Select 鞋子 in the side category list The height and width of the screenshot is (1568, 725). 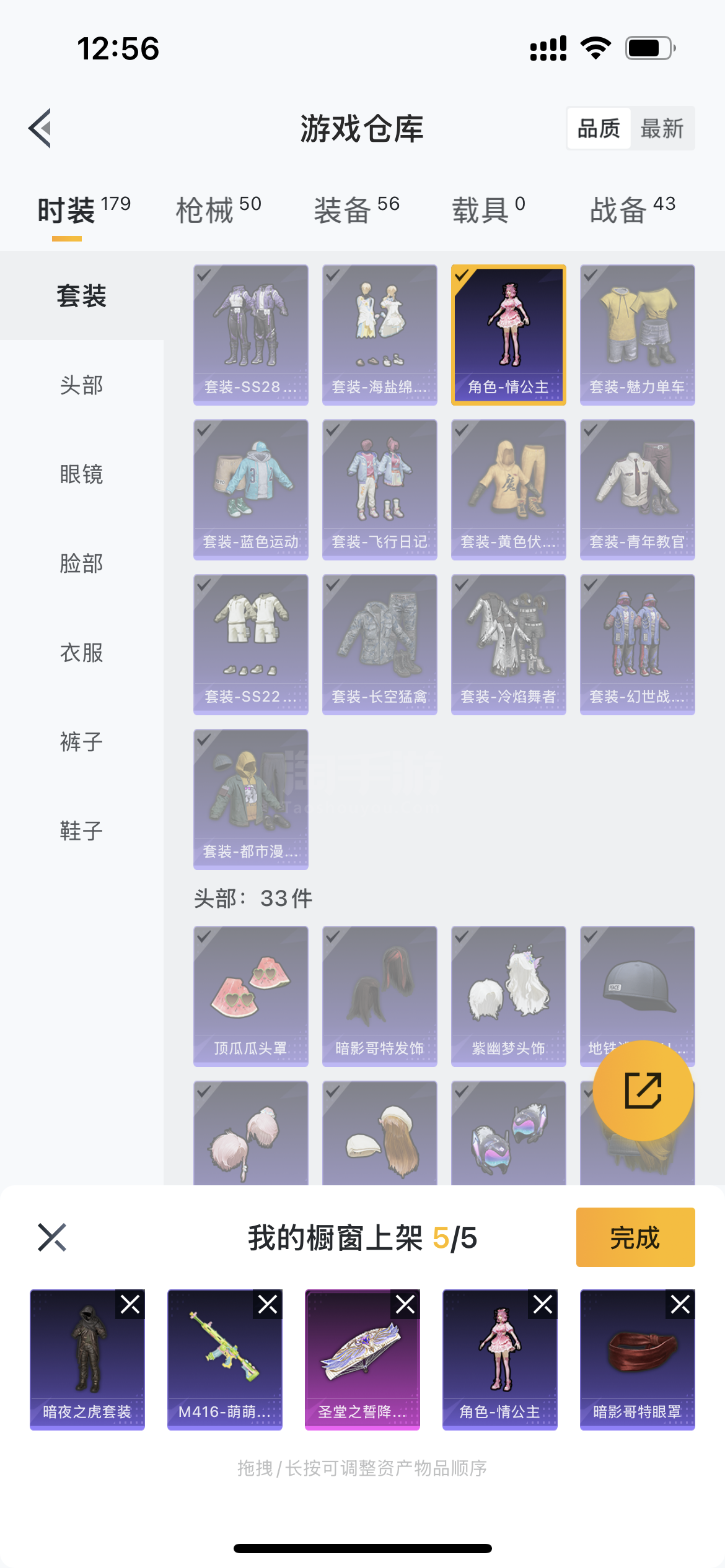coord(81,831)
